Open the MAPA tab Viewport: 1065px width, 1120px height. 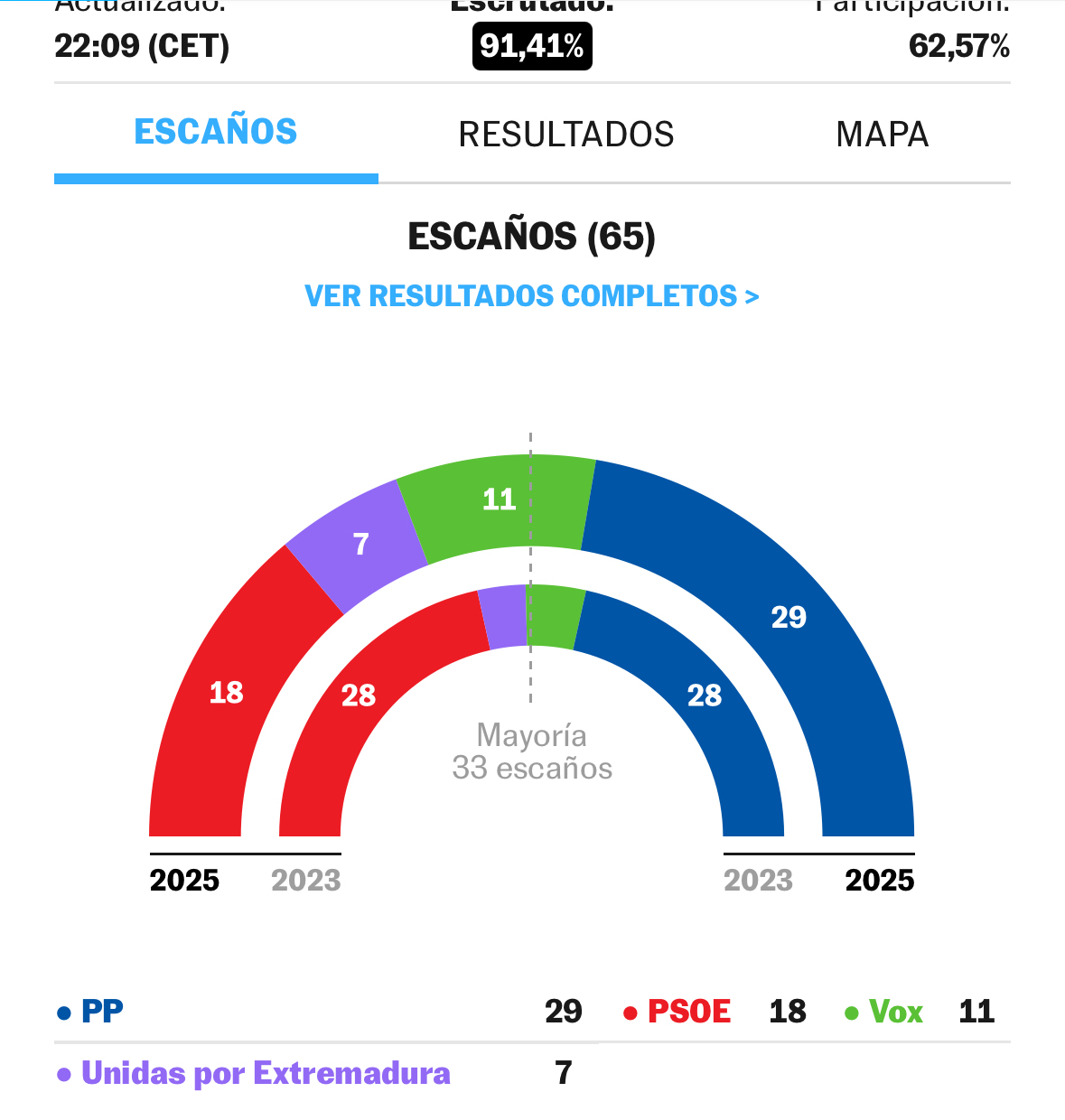point(882,135)
